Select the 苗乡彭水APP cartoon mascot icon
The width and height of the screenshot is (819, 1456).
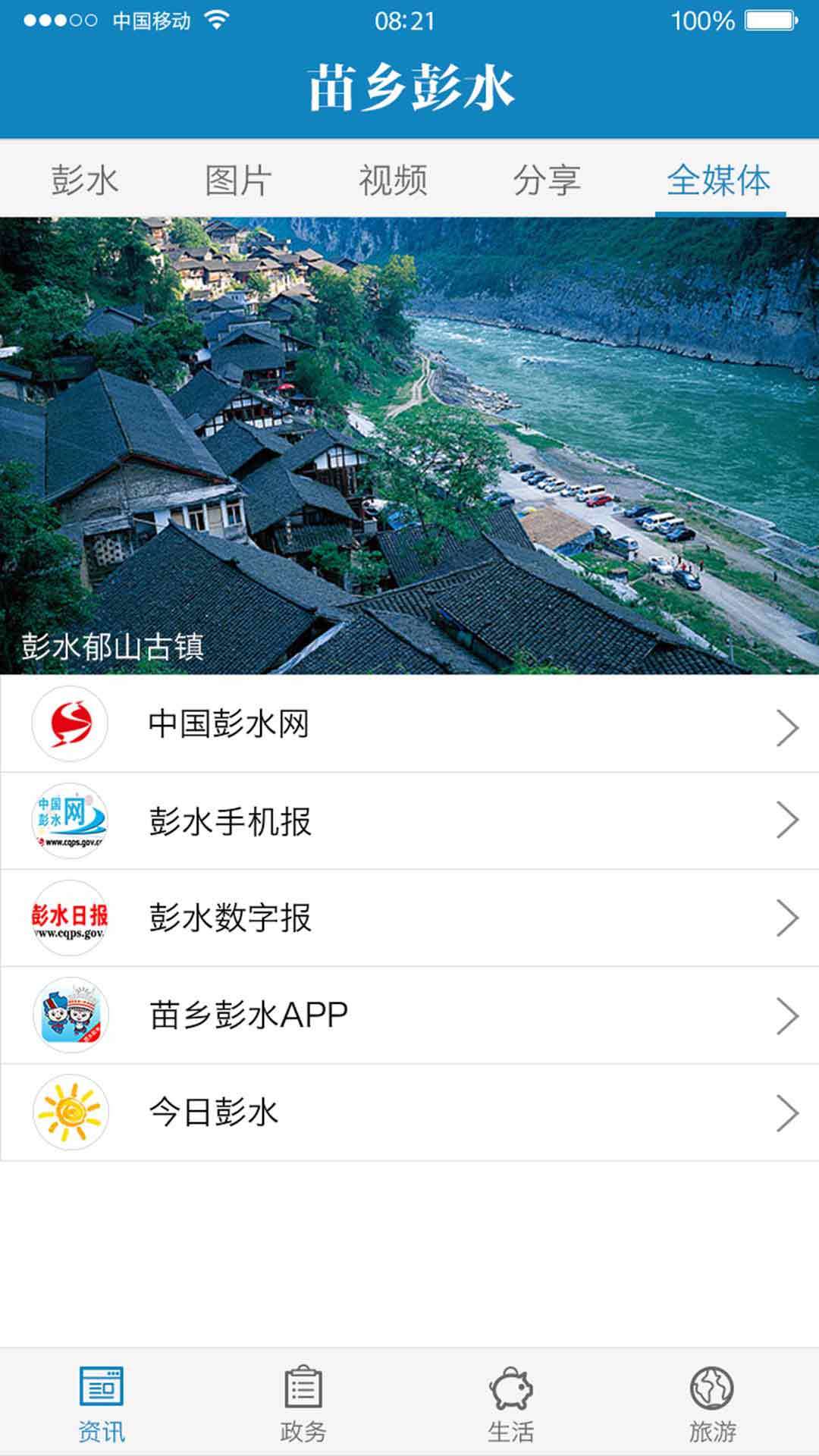click(x=70, y=1015)
